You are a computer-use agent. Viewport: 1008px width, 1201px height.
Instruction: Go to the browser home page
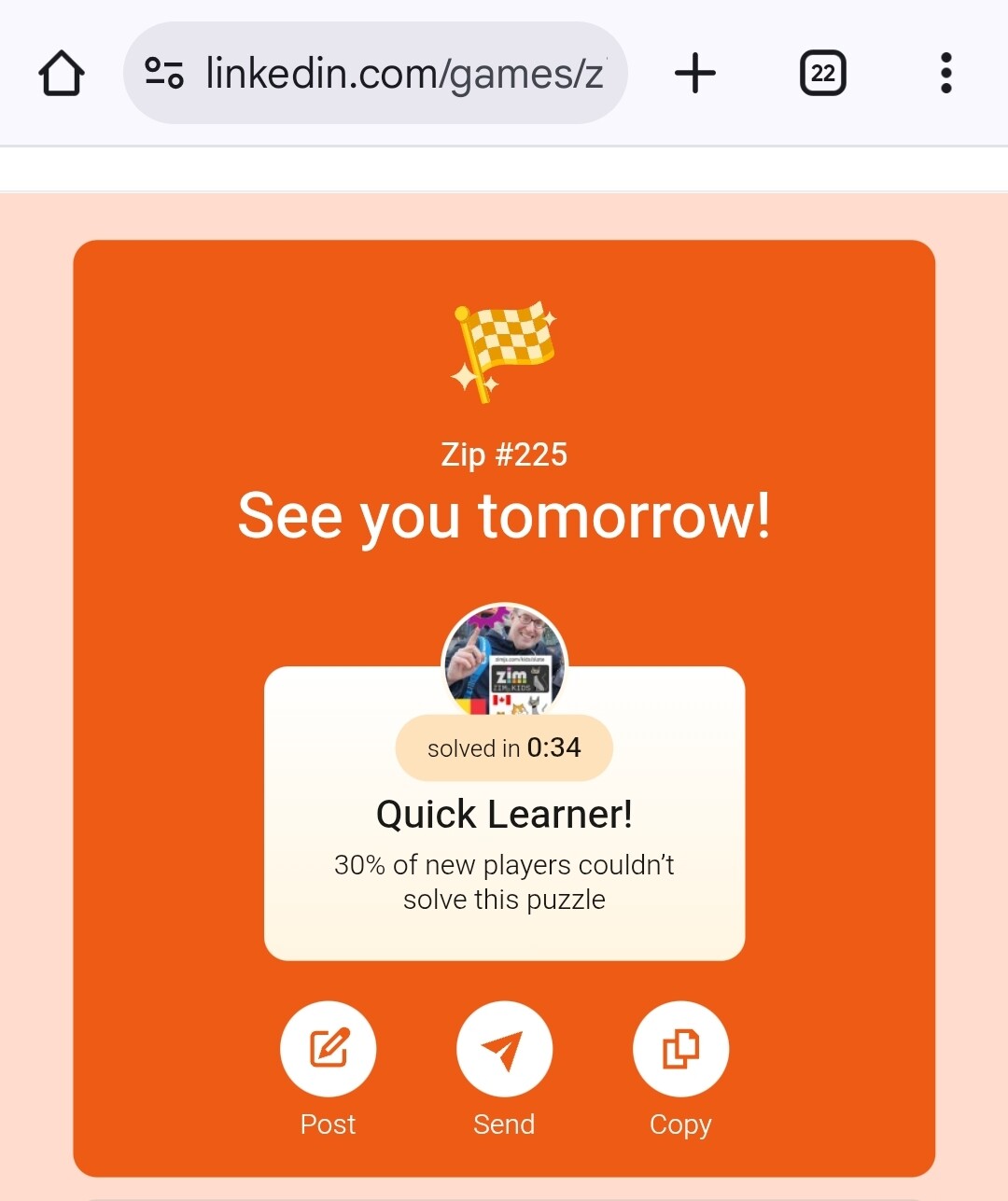[62, 73]
